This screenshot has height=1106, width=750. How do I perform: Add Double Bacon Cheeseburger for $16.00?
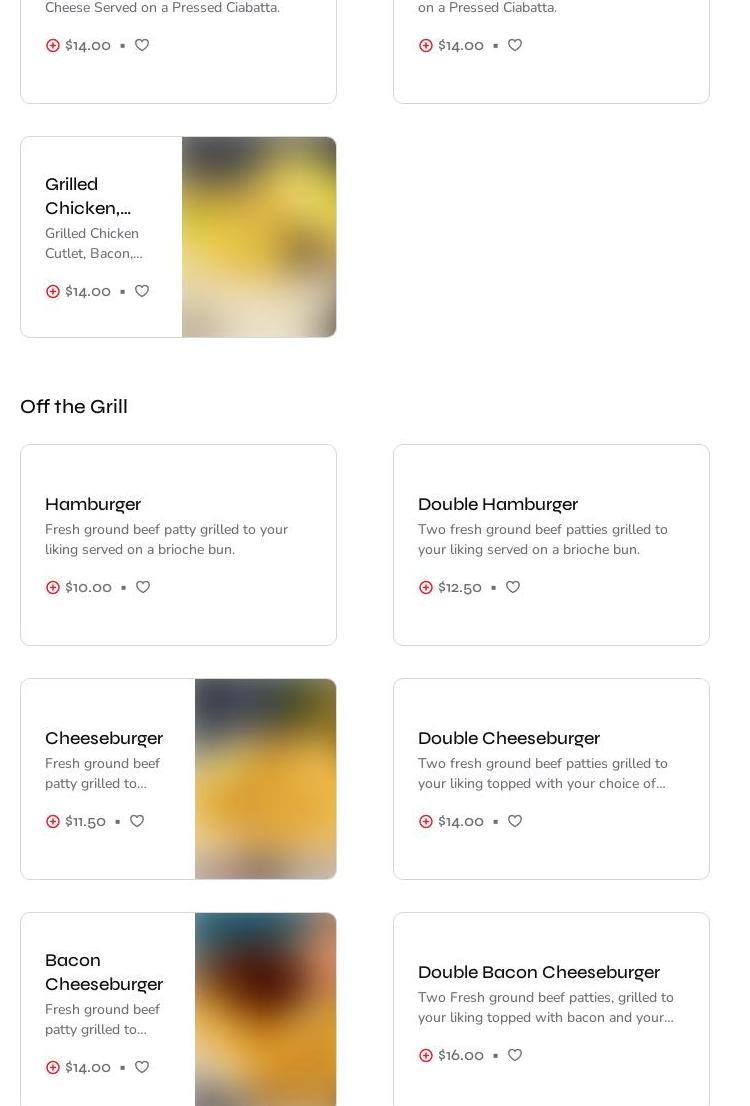[426, 1056]
